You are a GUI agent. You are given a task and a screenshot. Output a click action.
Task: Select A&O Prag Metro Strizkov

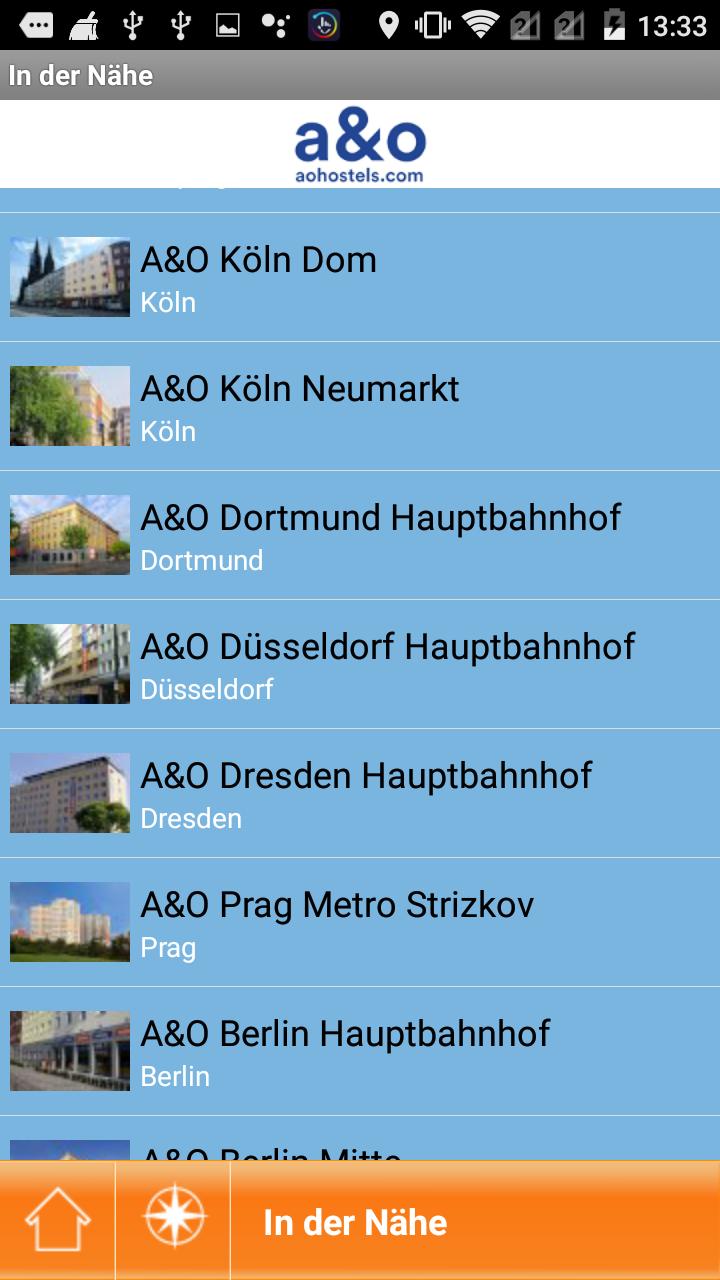coord(360,921)
